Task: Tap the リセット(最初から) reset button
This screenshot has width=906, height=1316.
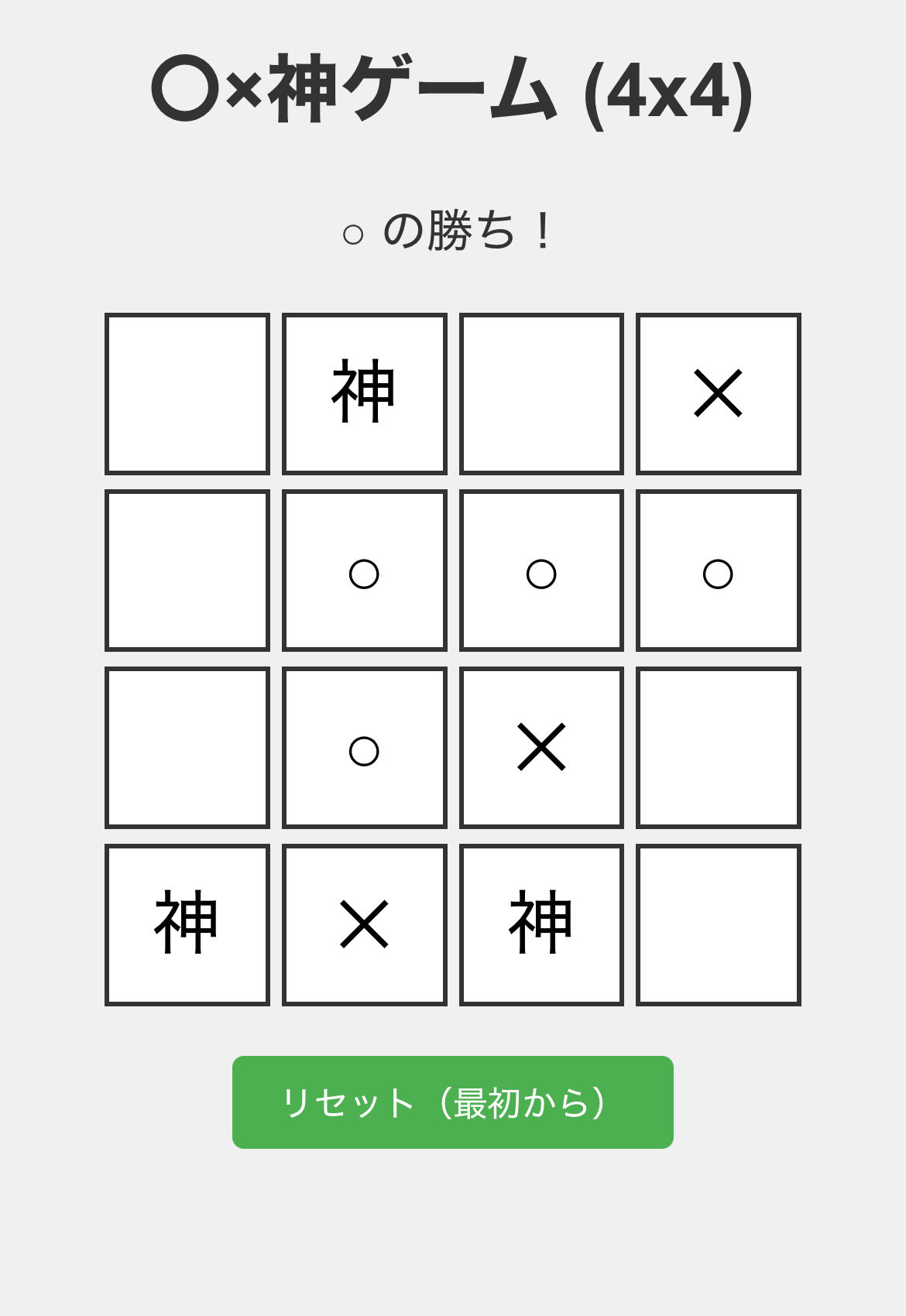Action: [x=452, y=1102]
